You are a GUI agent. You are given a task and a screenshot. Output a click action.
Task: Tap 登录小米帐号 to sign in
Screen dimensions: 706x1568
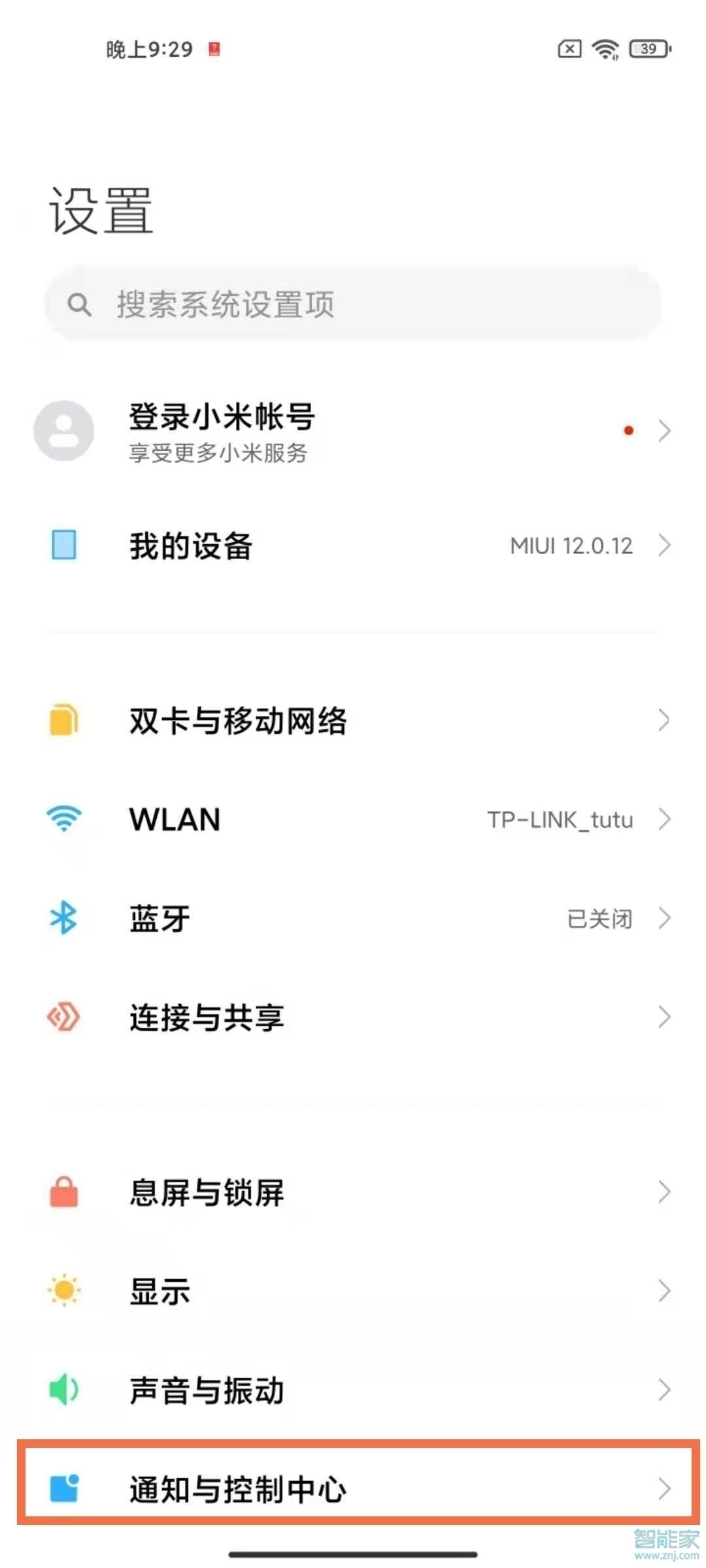(x=222, y=418)
